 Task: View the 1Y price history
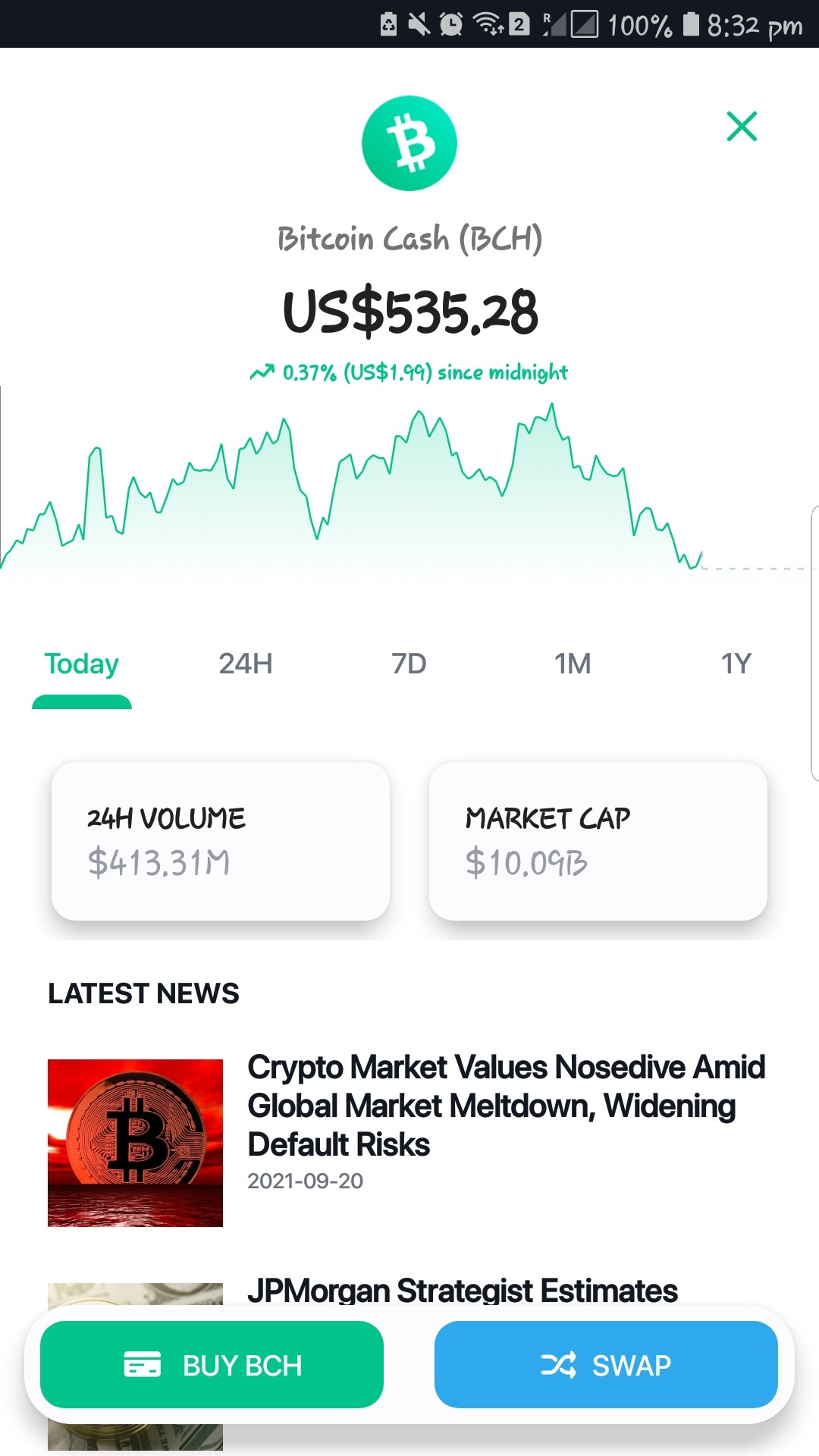736,664
